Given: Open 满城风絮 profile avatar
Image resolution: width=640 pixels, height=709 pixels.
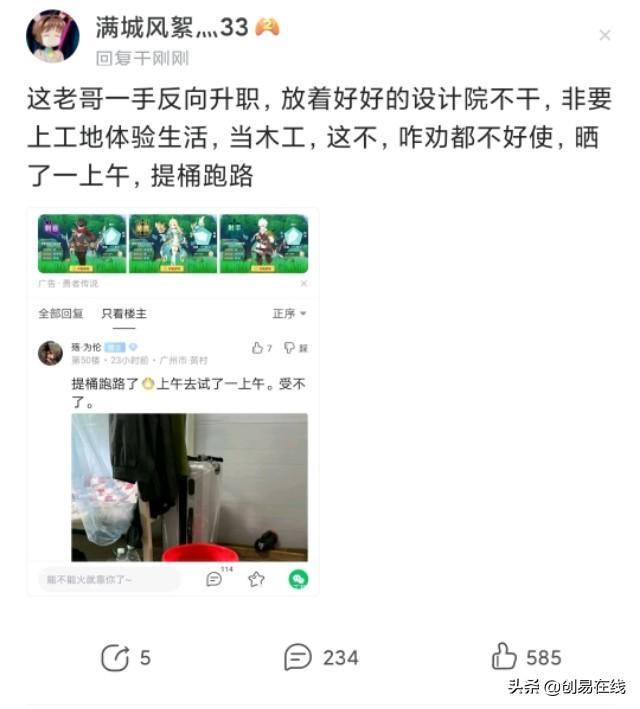Looking at the screenshot, I should point(52,36).
